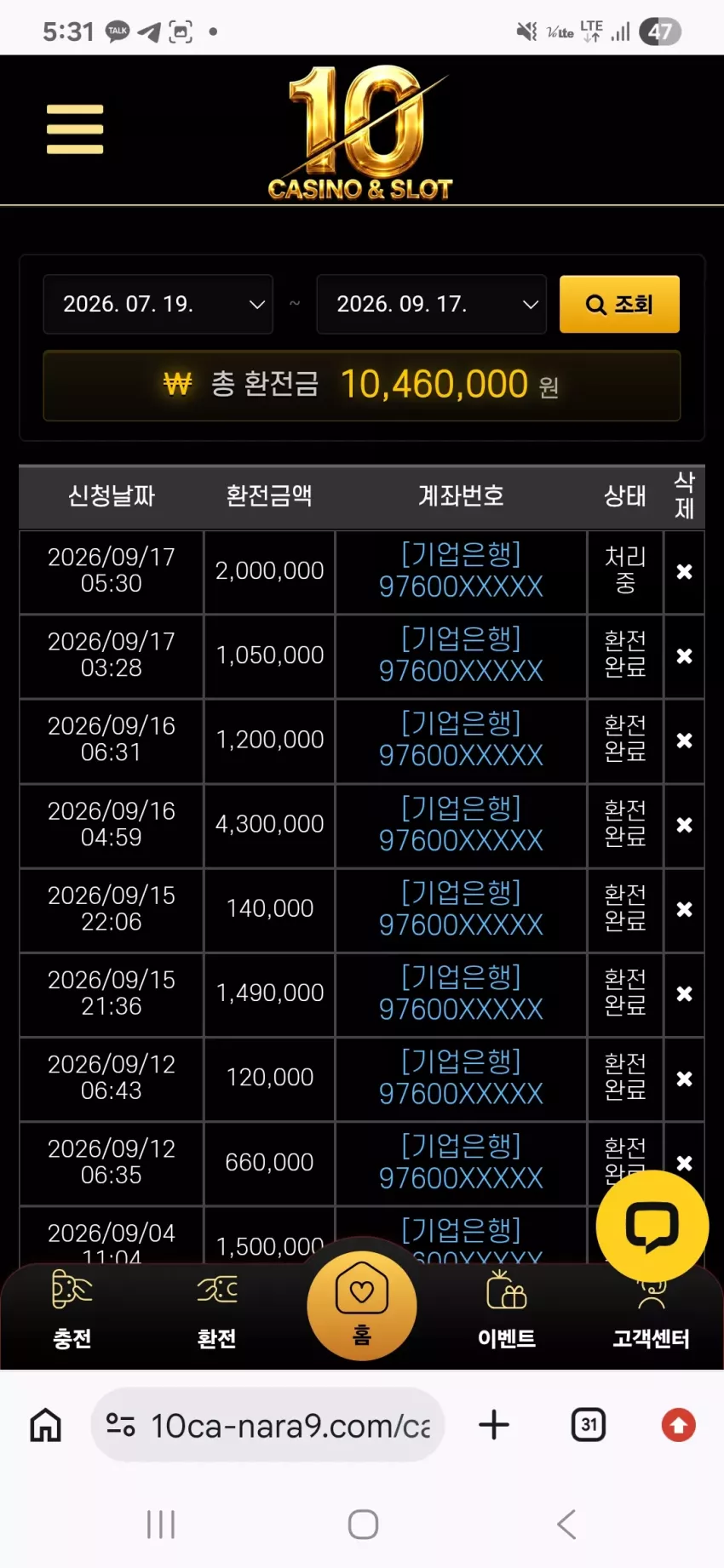
Task: Delete the 2026/09/12 06:43 withdrawal row
Action: tap(684, 1079)
